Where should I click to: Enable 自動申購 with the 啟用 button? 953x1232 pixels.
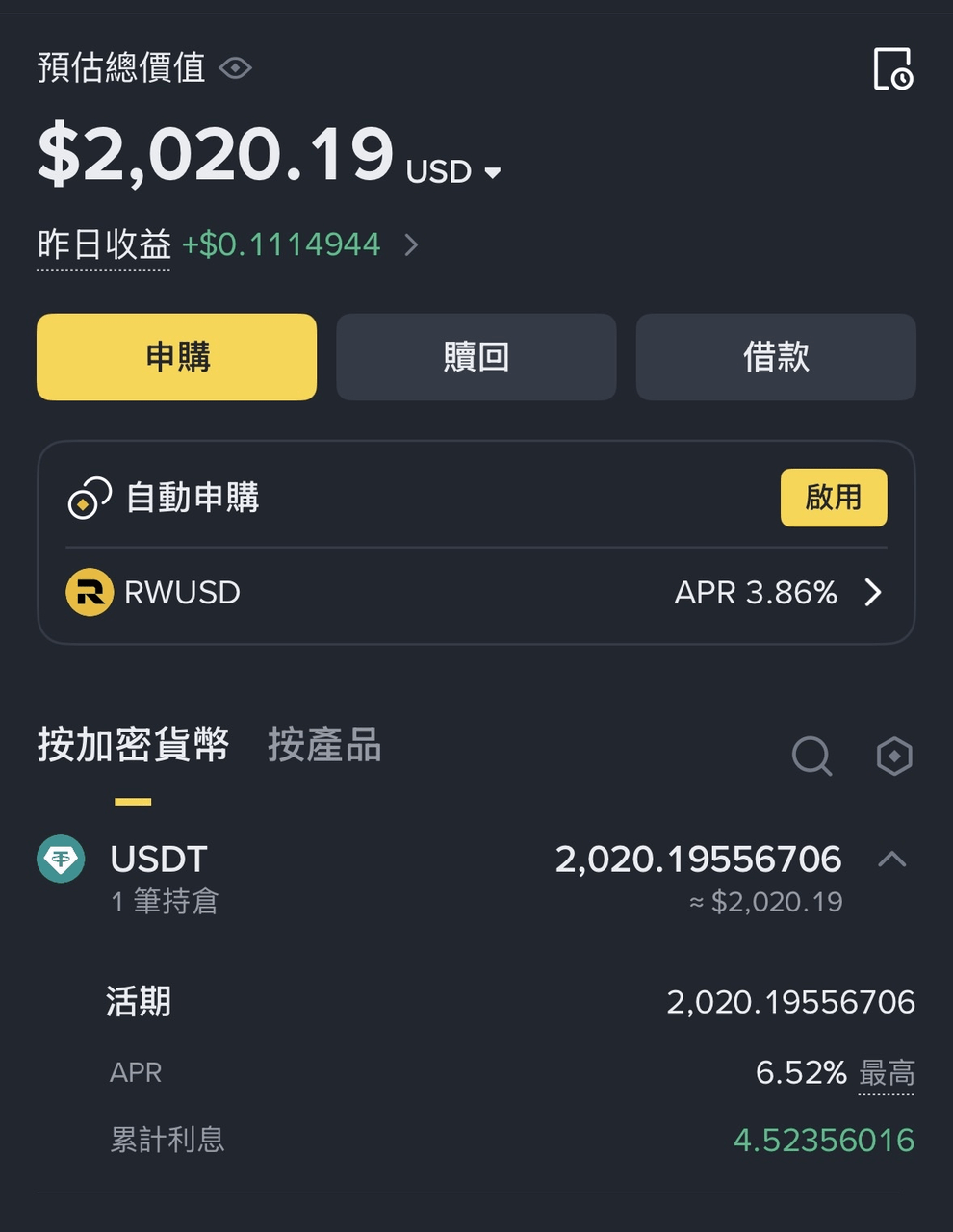[x=834, y=498]
